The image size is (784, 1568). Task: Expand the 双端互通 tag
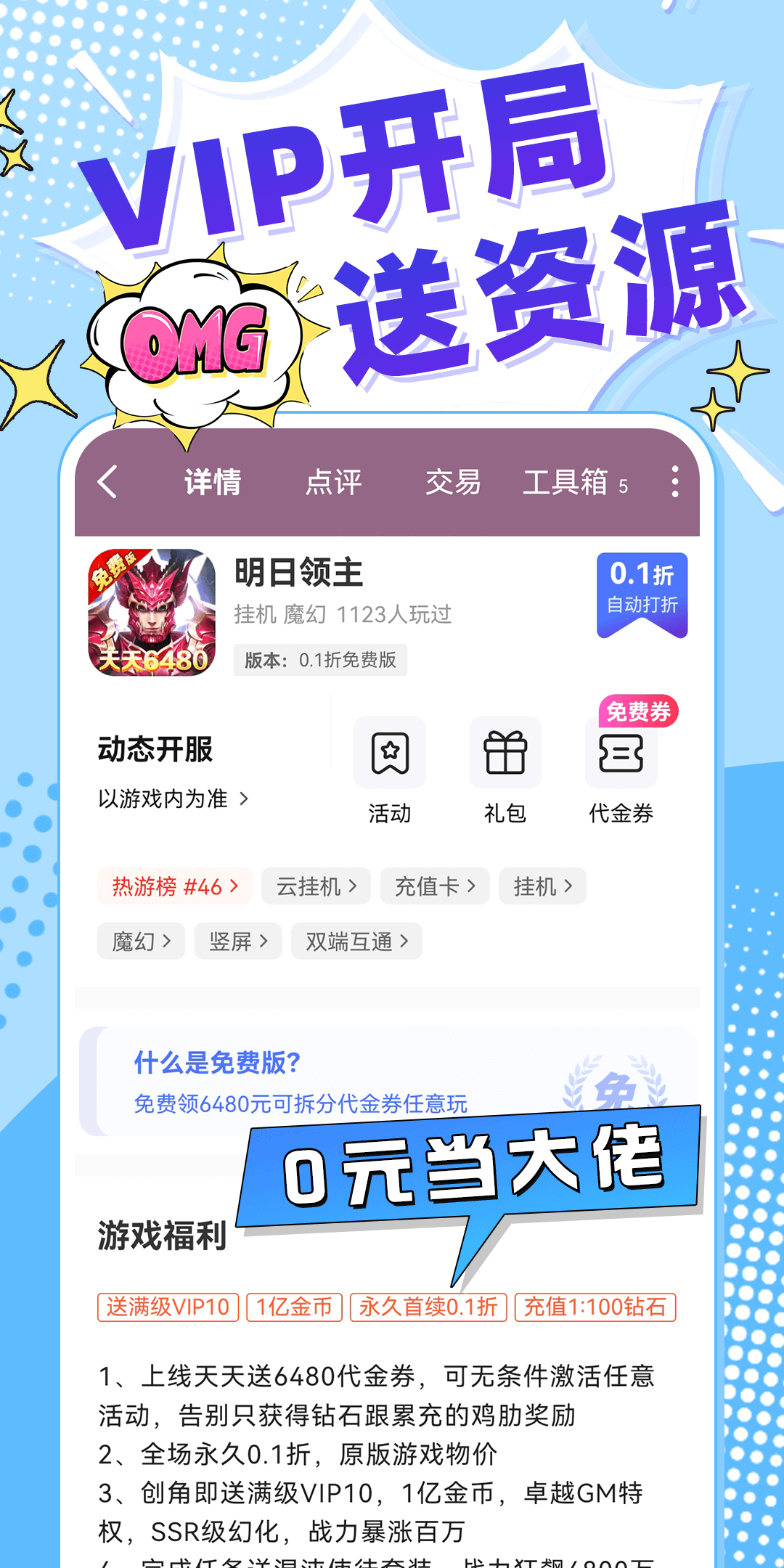tap(355, 941)
